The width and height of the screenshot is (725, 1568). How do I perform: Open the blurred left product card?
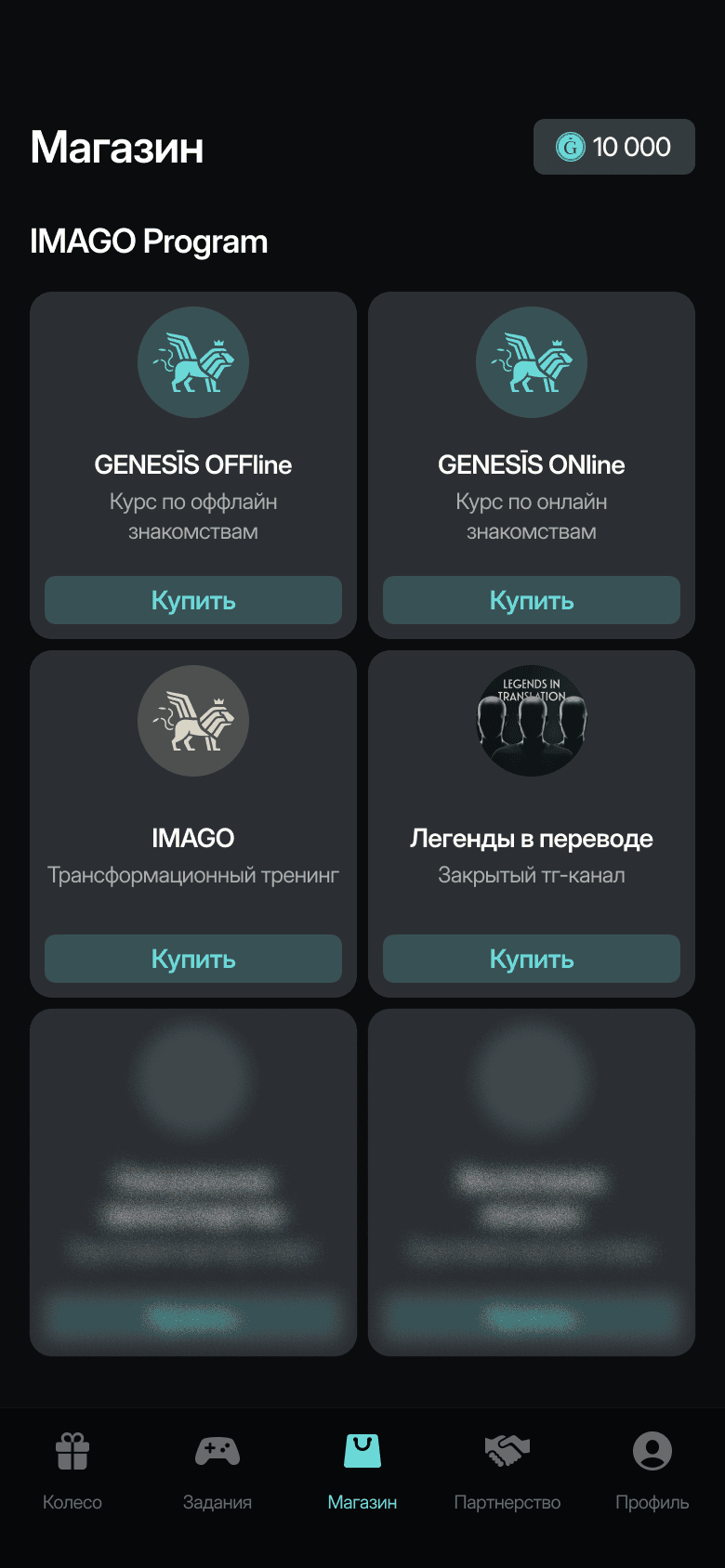[x=192, y=1180]
